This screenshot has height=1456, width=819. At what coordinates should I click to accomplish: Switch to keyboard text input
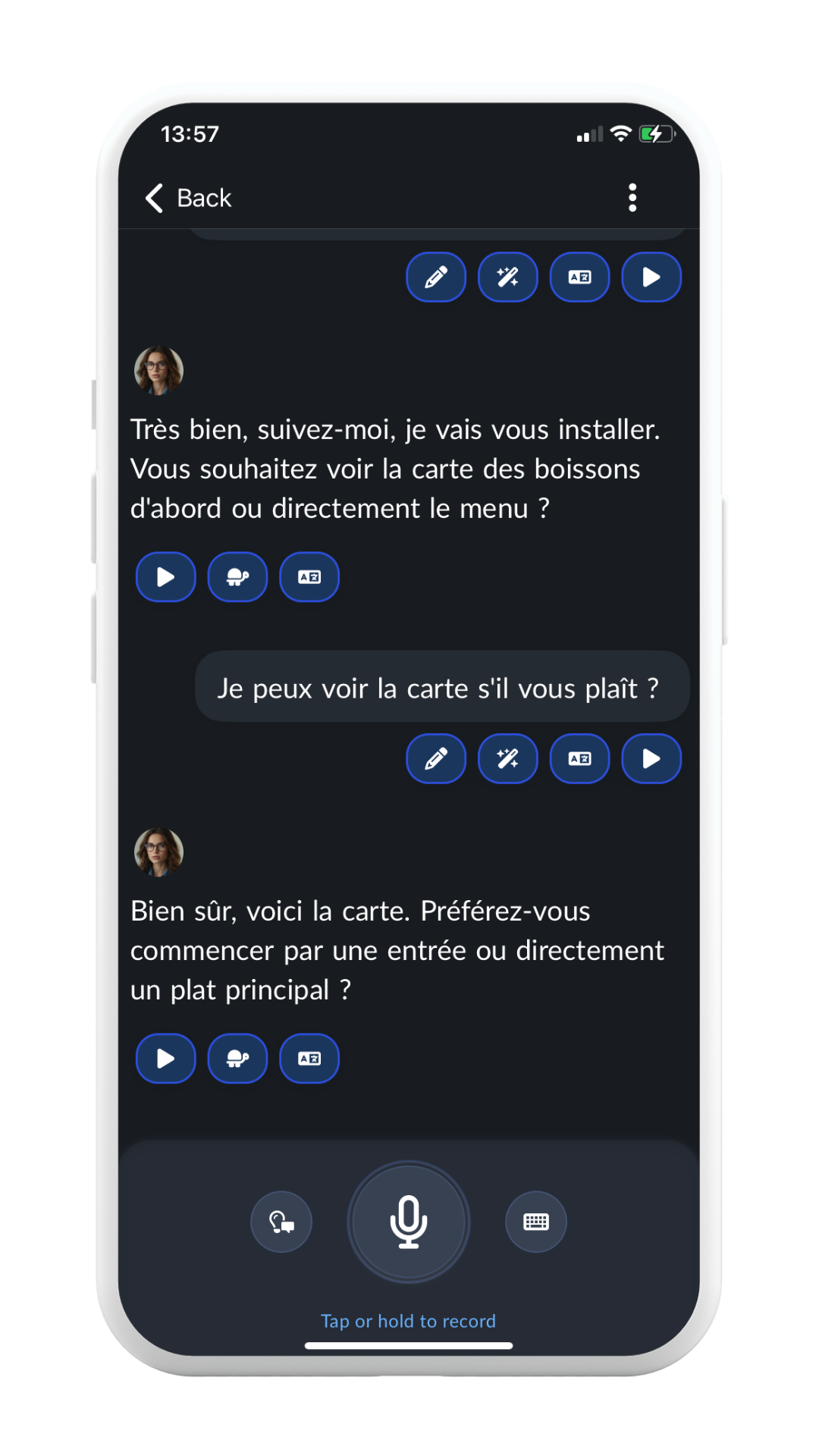535,1221
